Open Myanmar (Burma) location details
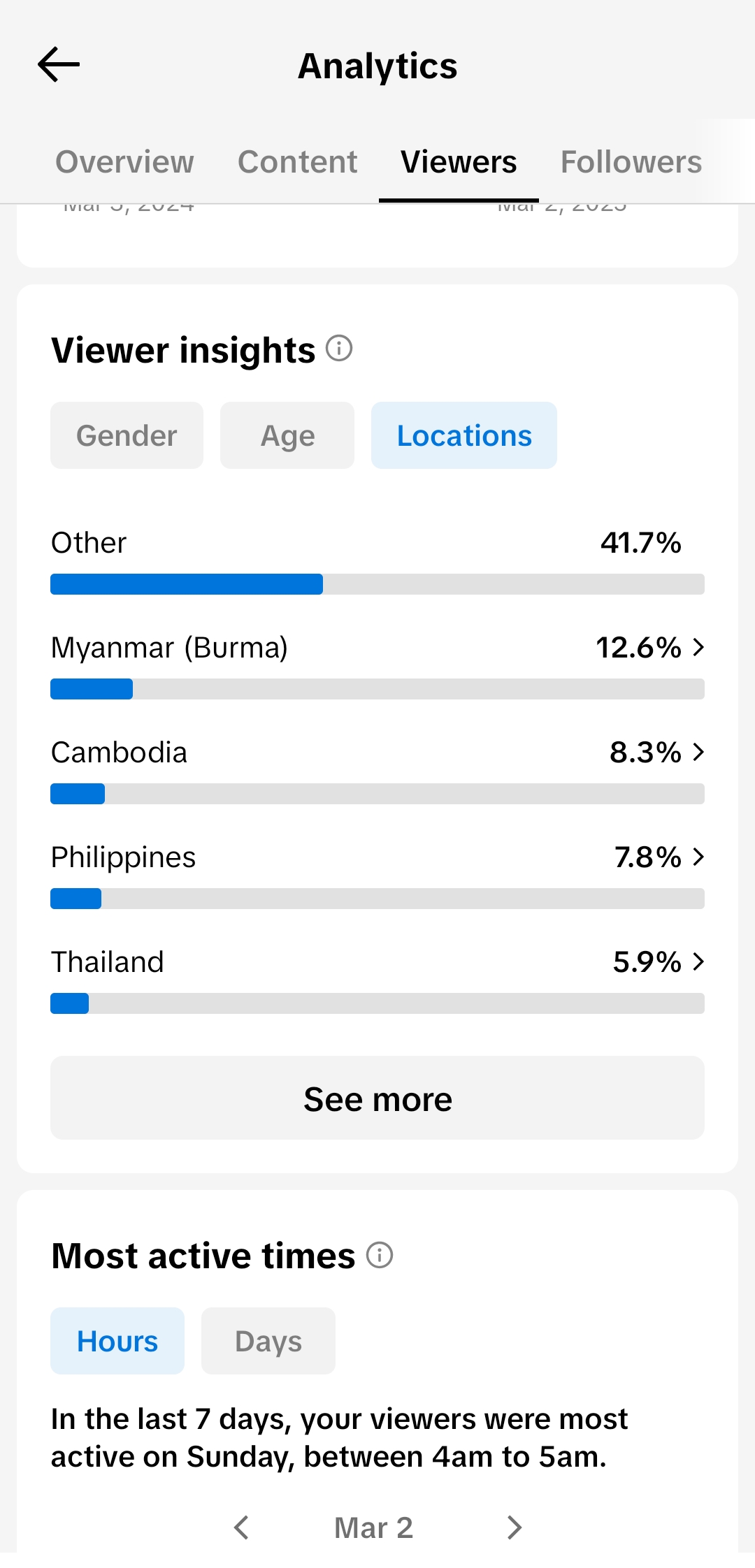 point(377,665)
